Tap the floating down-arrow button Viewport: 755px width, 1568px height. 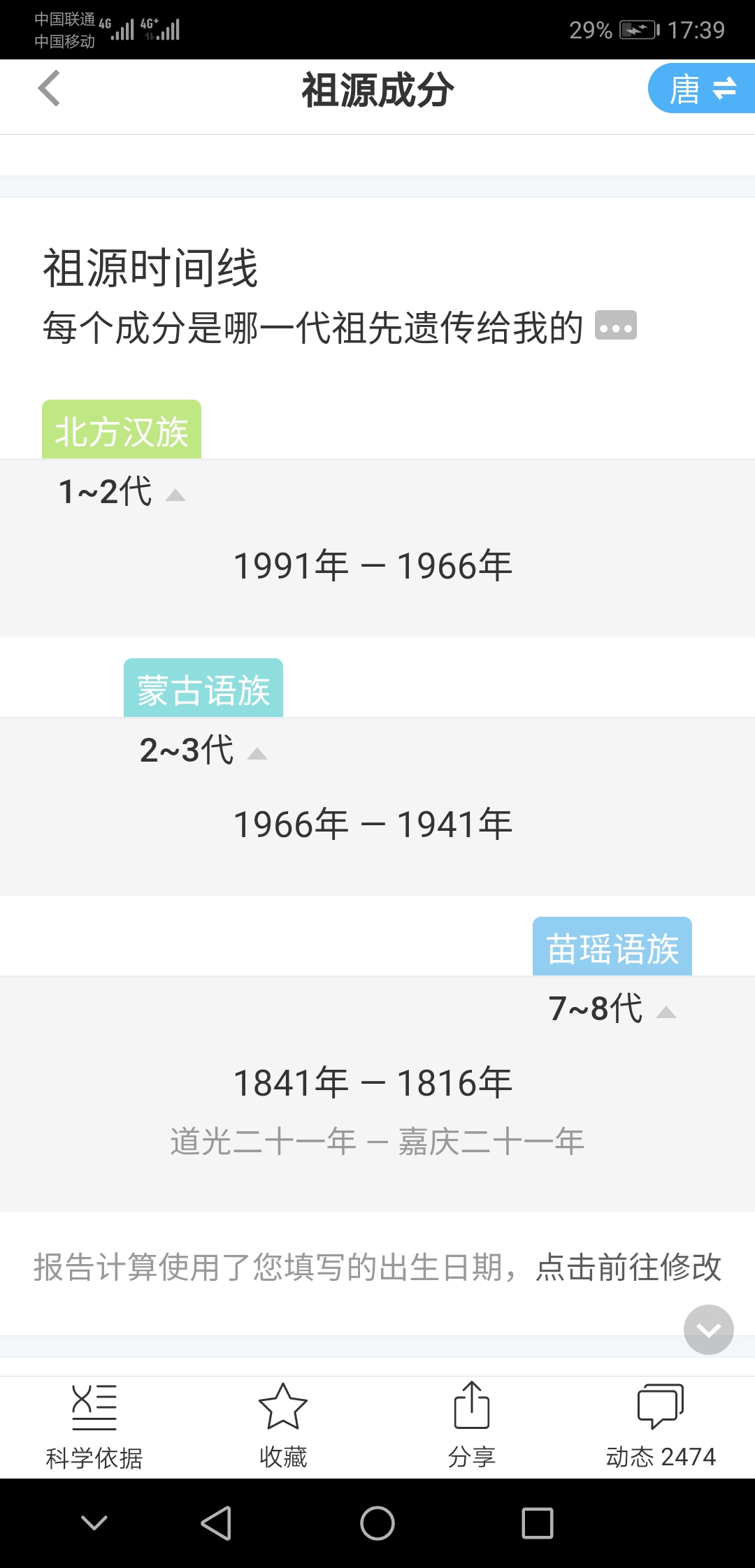point(709,1330)
